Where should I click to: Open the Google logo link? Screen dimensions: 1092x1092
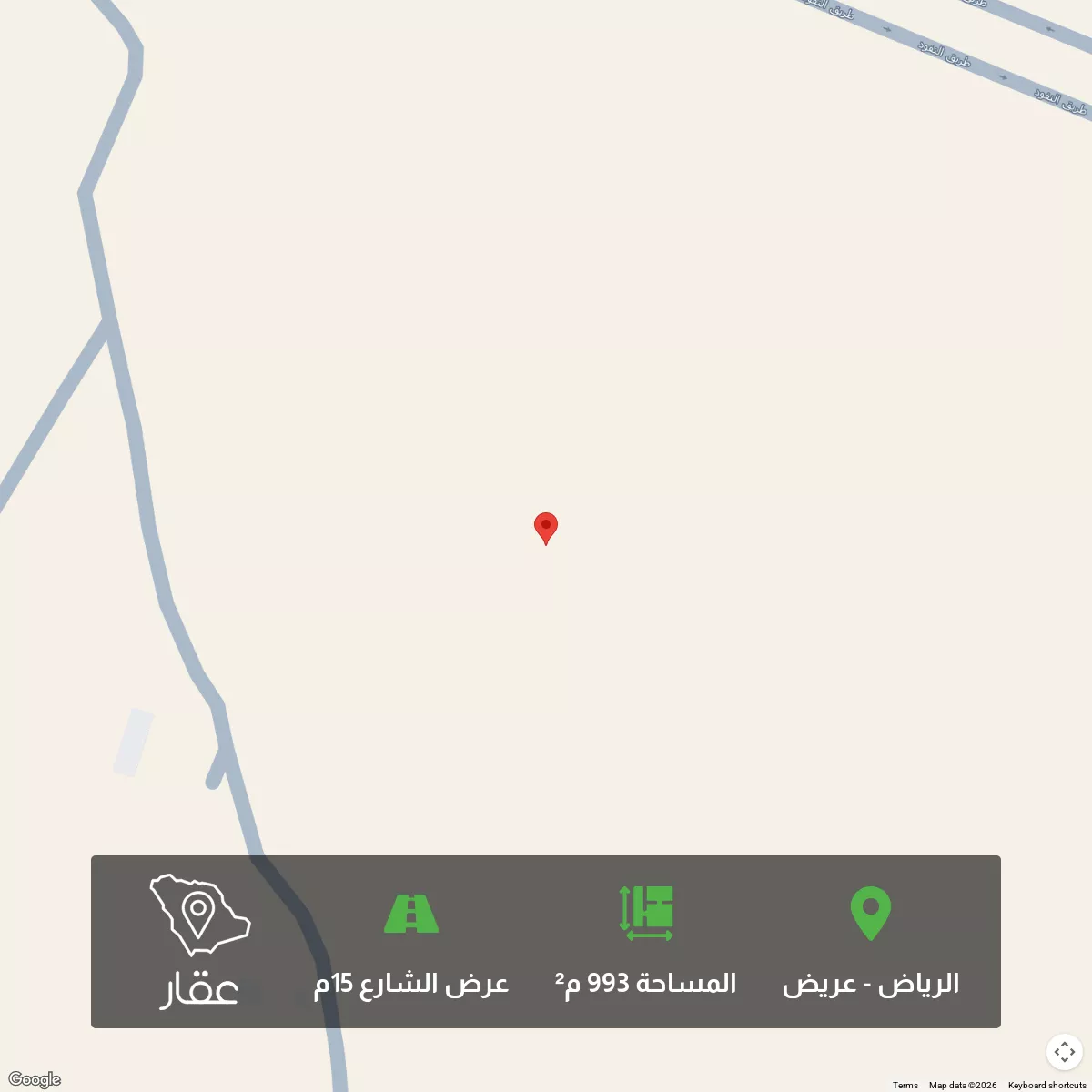pyautogui.click(x=35, y=1079)
